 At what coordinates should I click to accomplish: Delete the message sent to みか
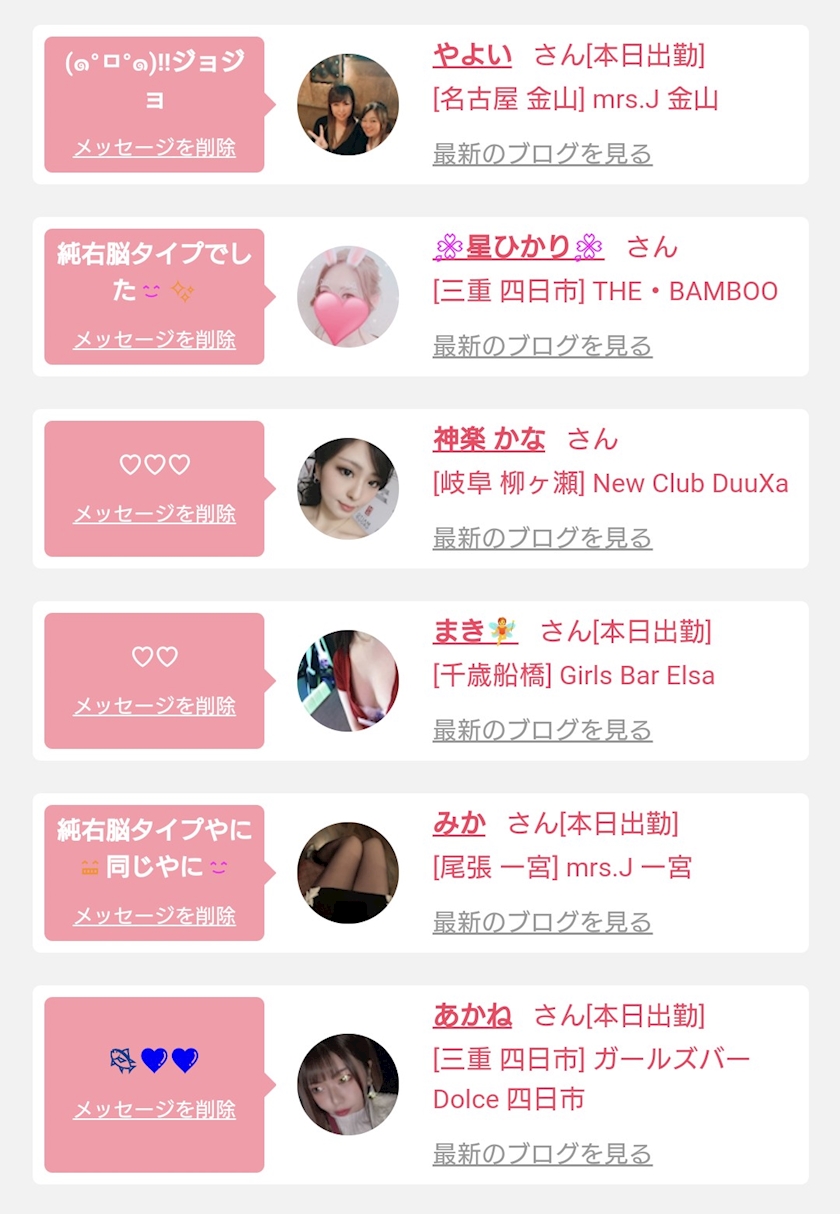tap(154, 916)
